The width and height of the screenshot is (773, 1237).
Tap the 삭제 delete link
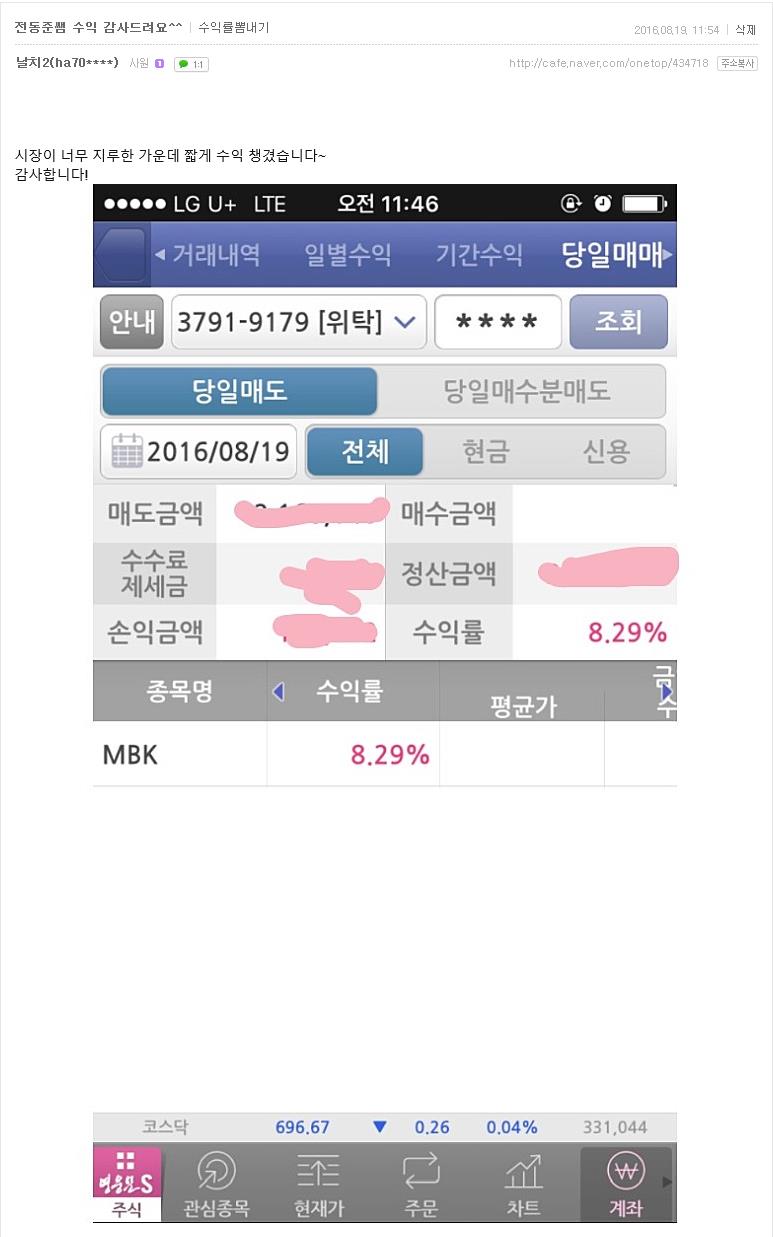(x=745, y=30)
